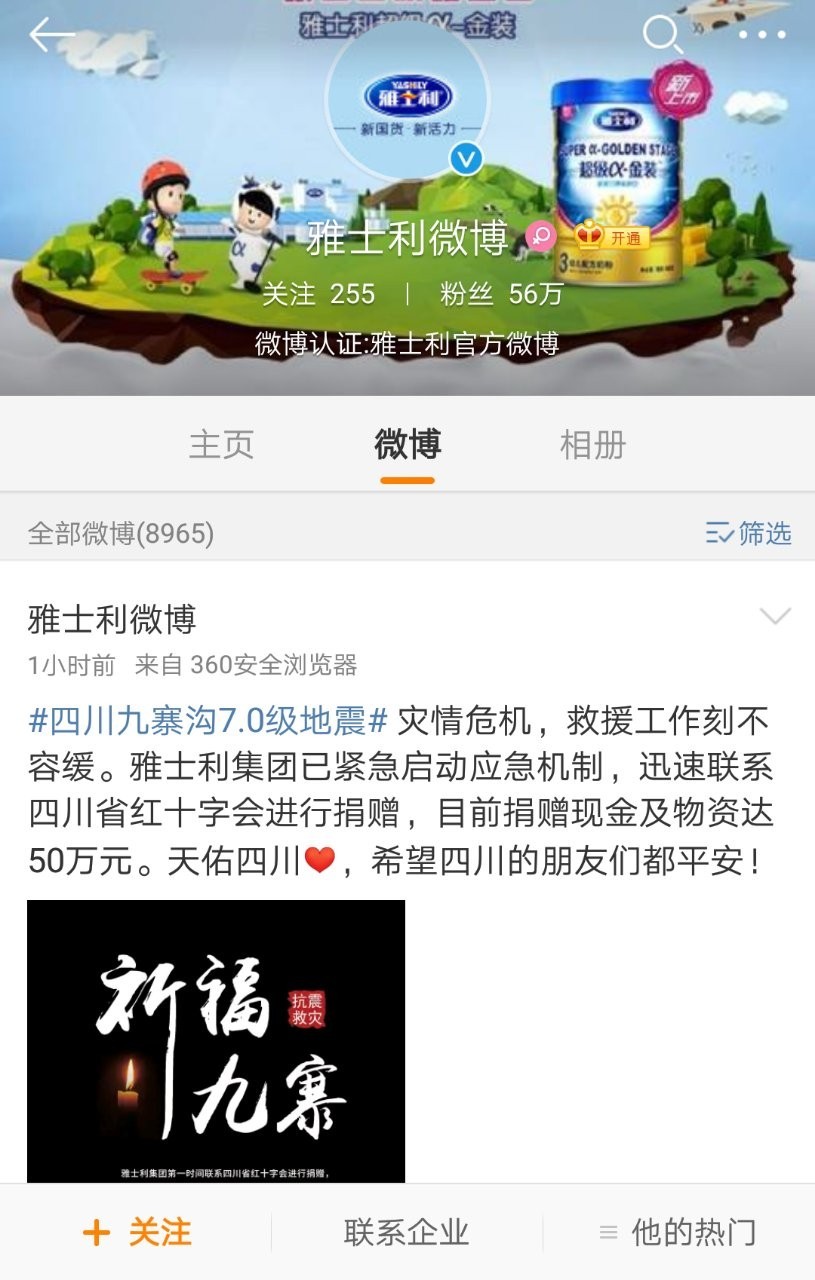Switch to the 相册 tab
The height and width of the screenshot is (1280, 815).
coord(592,445)
